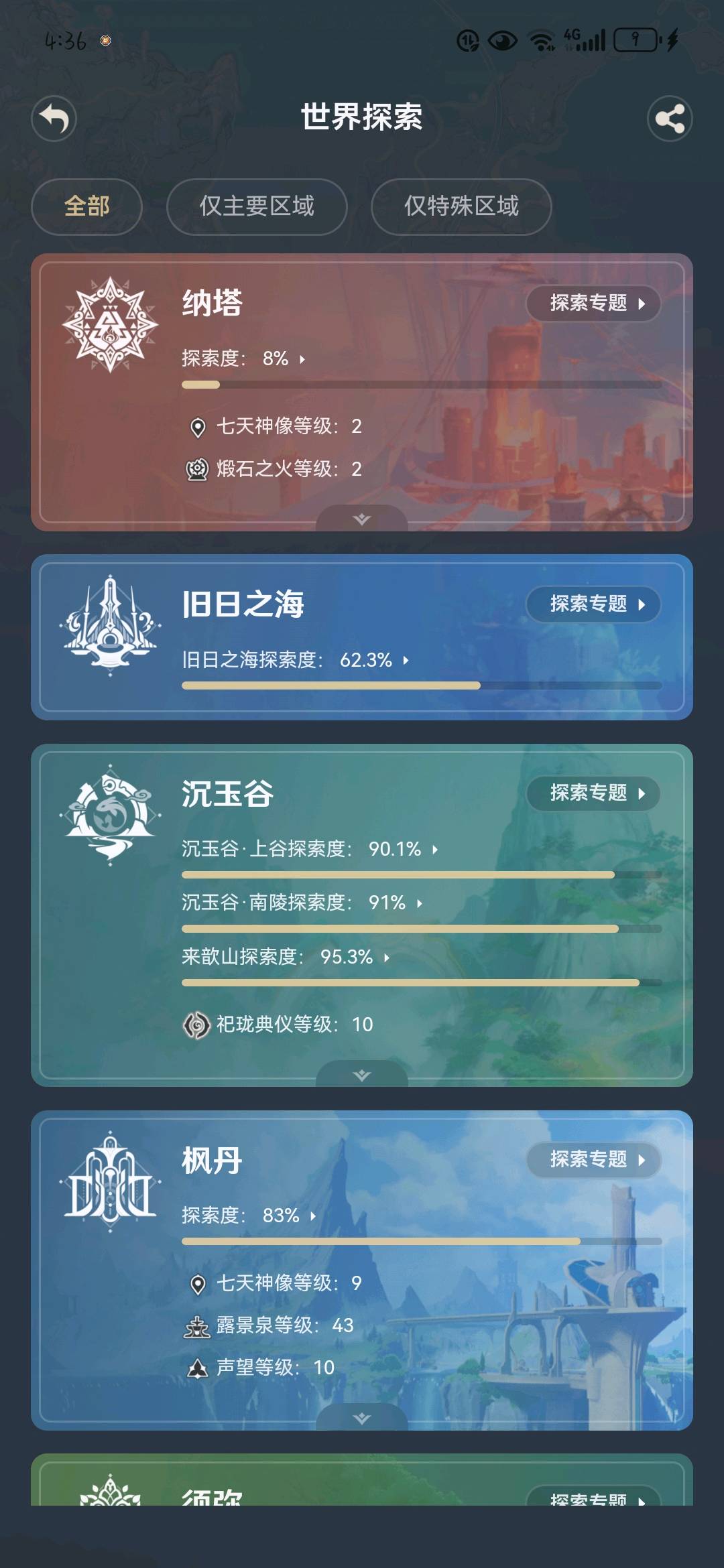The height and width of the screenshot is (1568, 724).
Task: Expand the 枫丹 card
Action: [x=361, y=1418]
